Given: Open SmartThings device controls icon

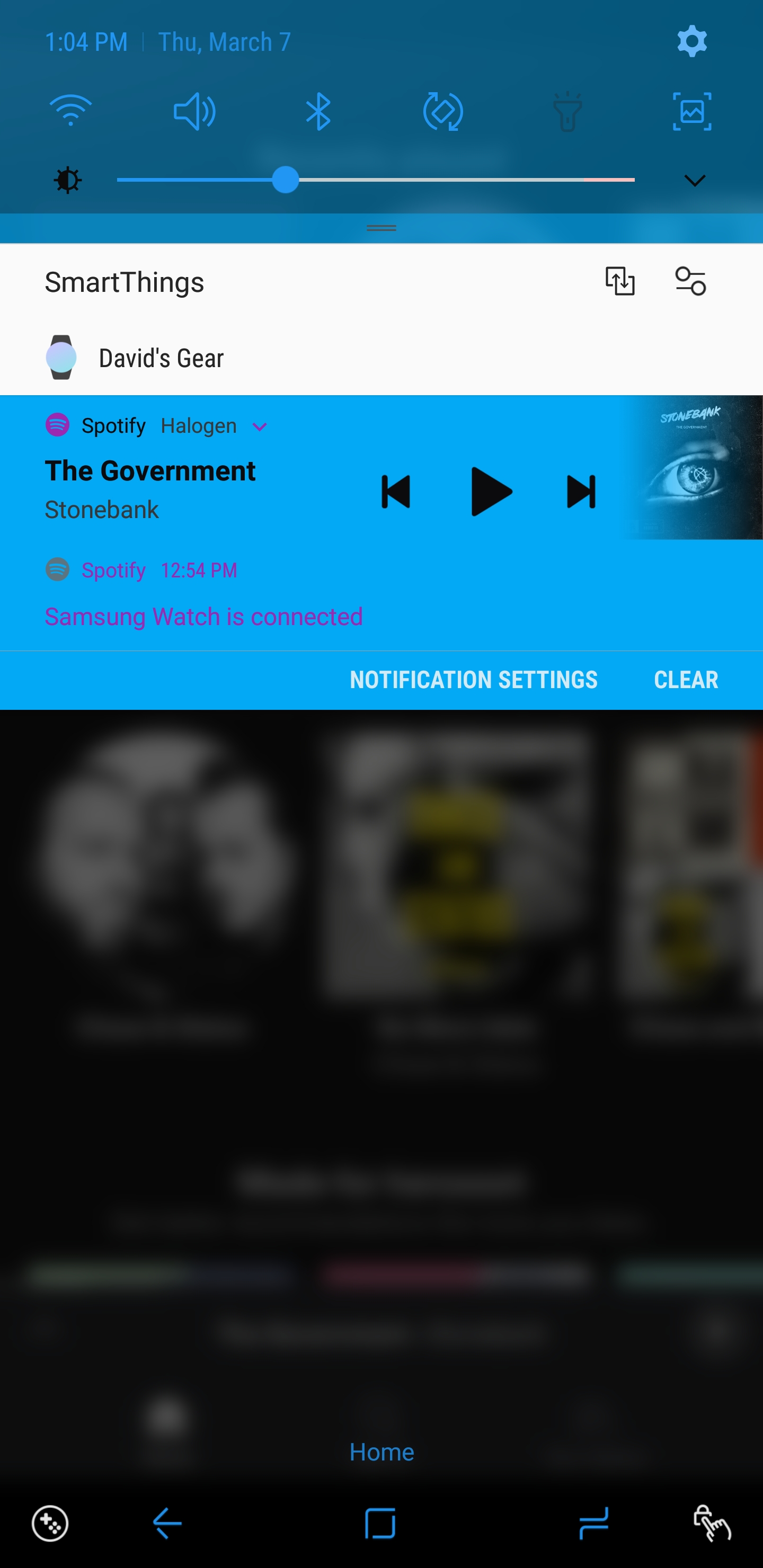Looking at the screenshot, I should pyautogui.click(x=690, y=281).
